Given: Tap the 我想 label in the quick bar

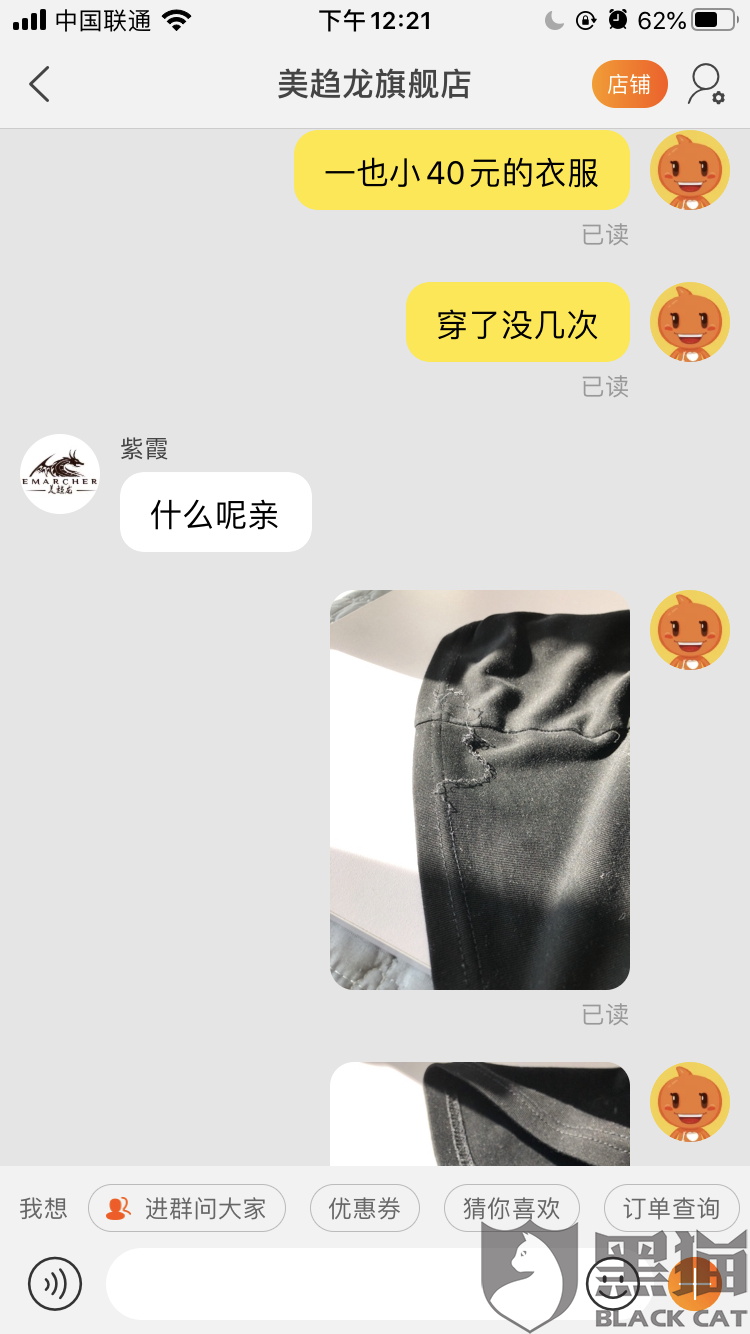Looking at the screenshot, I should (x=41, y=1208).
